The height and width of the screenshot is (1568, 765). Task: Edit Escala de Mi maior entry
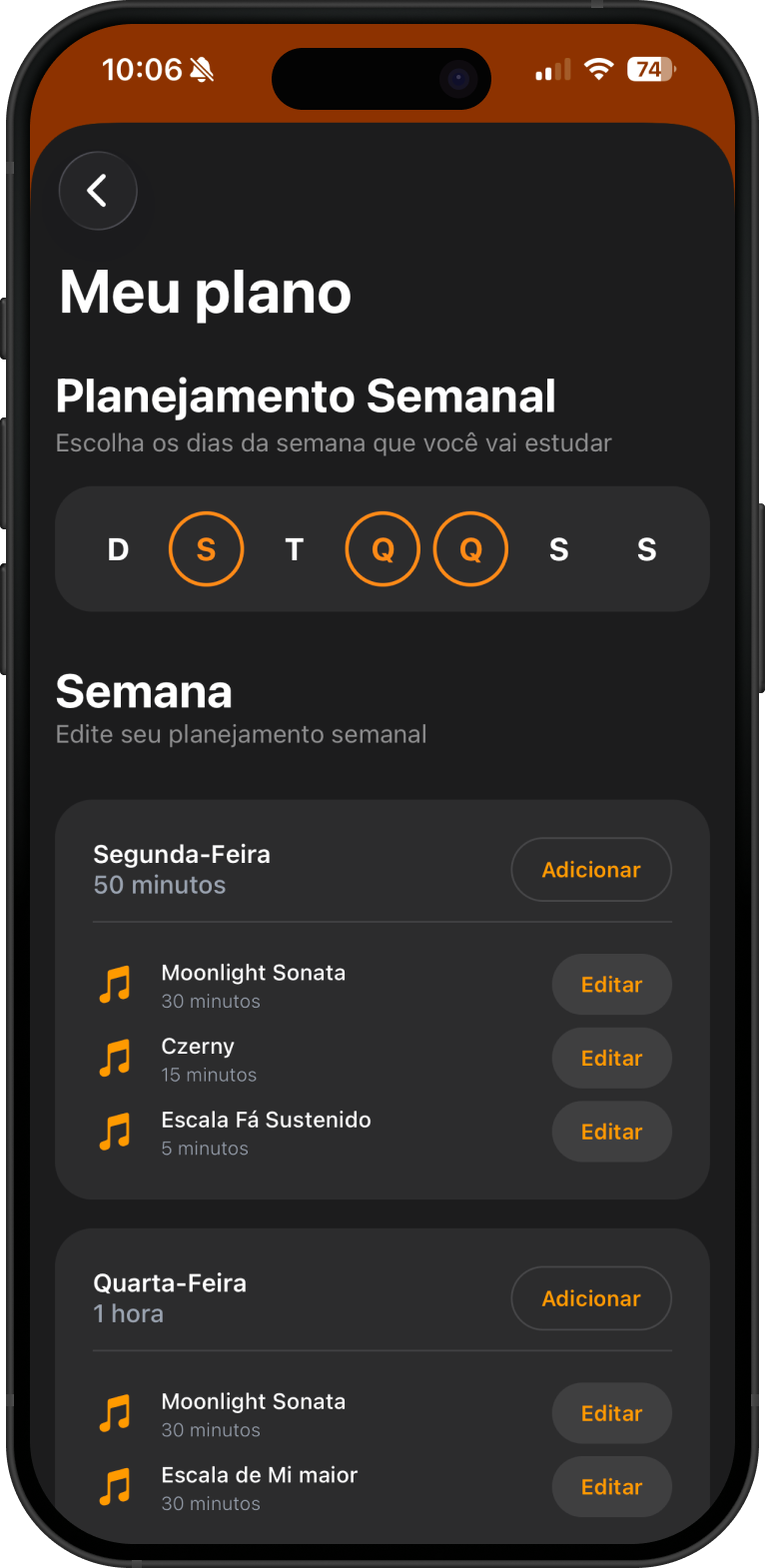[611, 1487]
